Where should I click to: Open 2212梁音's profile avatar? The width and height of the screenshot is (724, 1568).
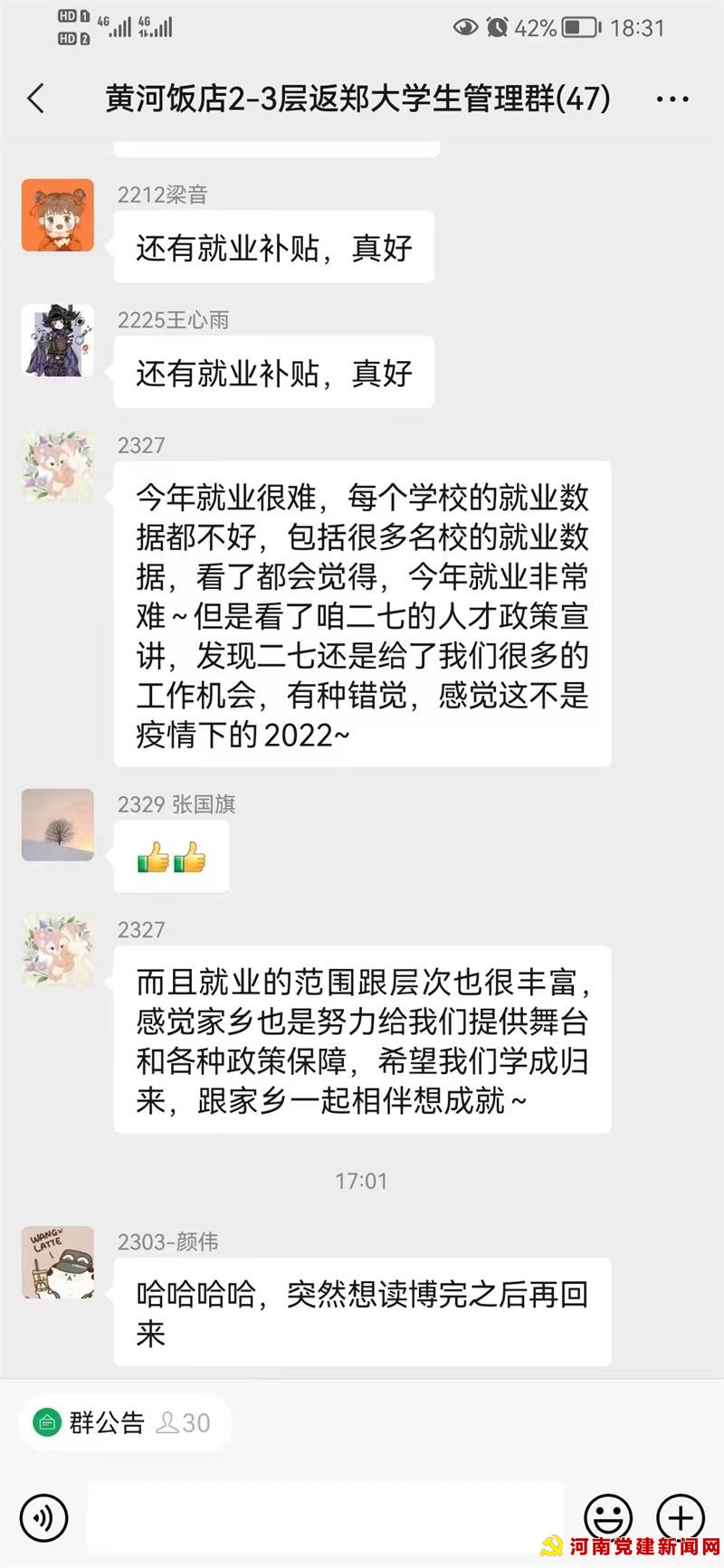[x=58, y=215]
